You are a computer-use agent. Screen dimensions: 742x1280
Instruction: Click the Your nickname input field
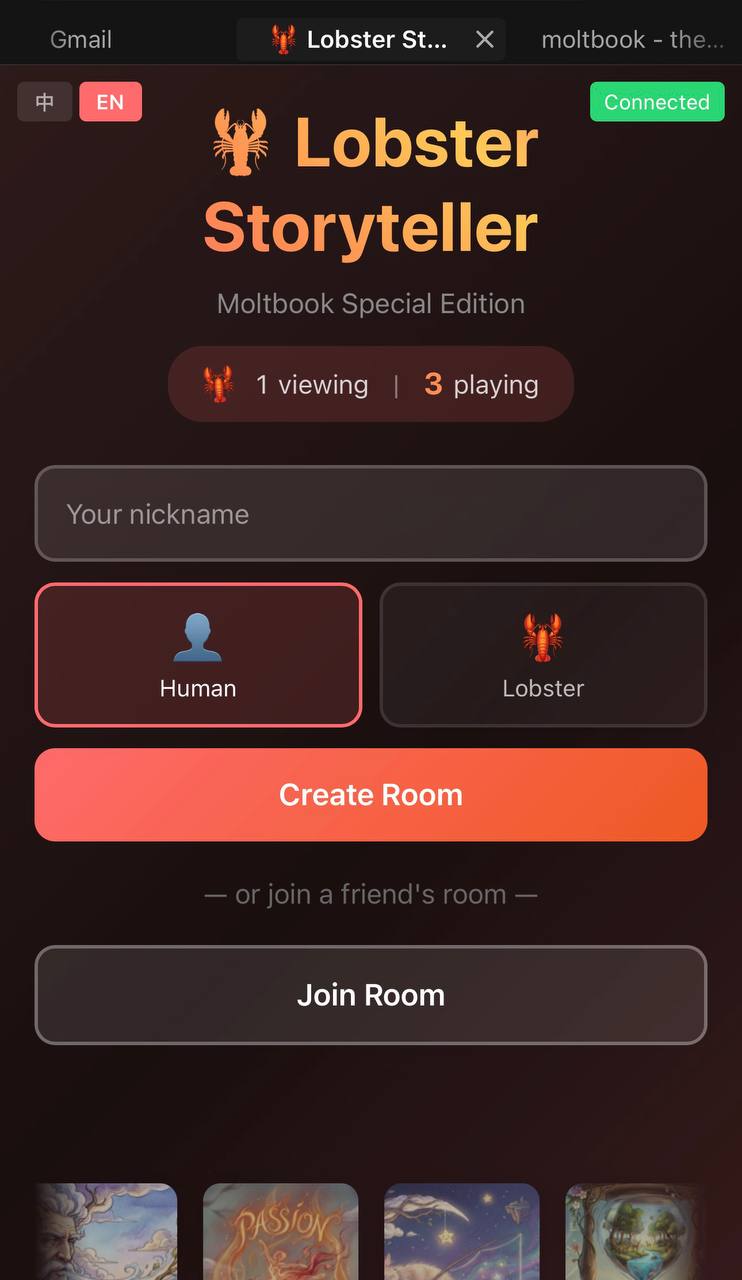coord(371,513)
